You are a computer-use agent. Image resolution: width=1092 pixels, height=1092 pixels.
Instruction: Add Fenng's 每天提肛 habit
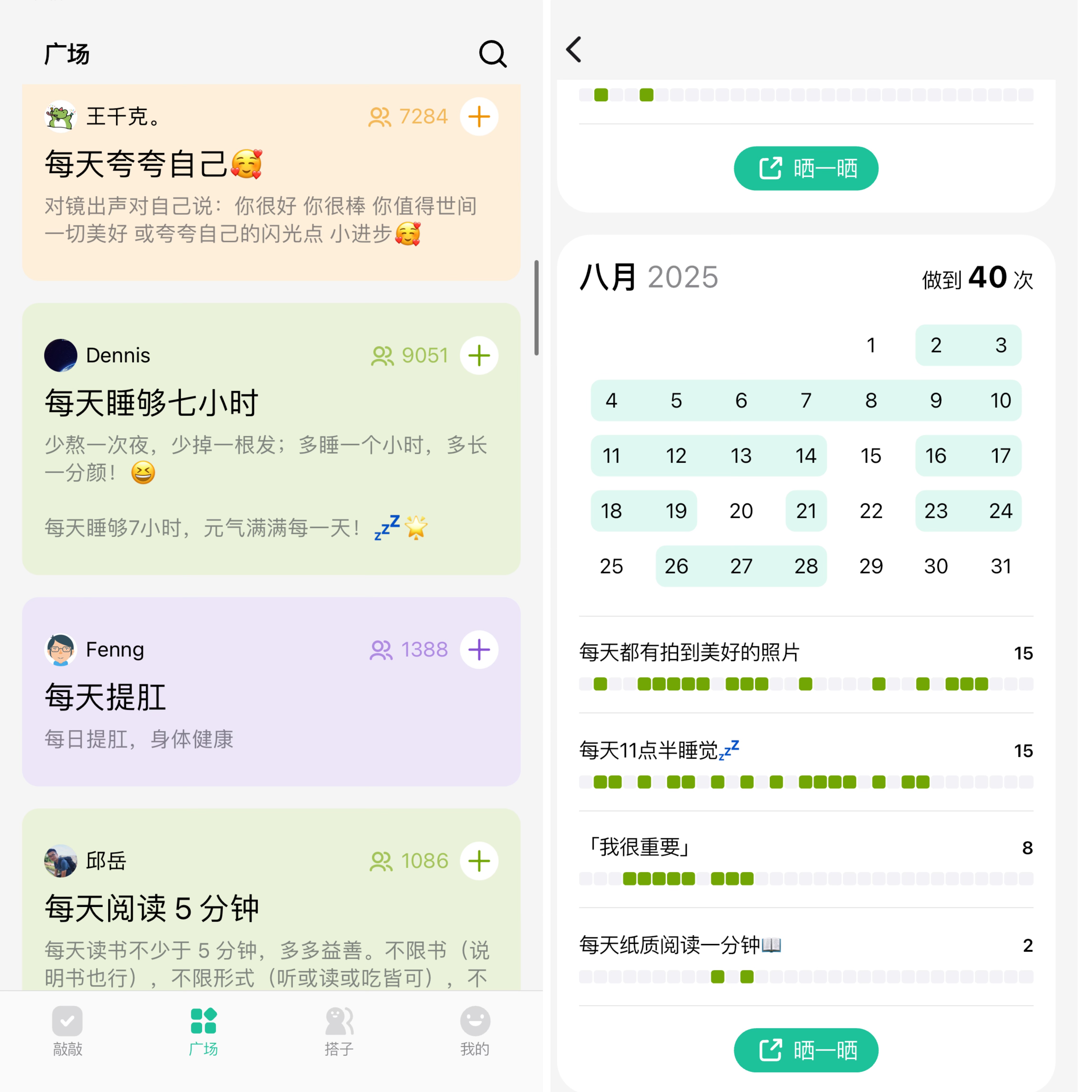coord(485,658)
